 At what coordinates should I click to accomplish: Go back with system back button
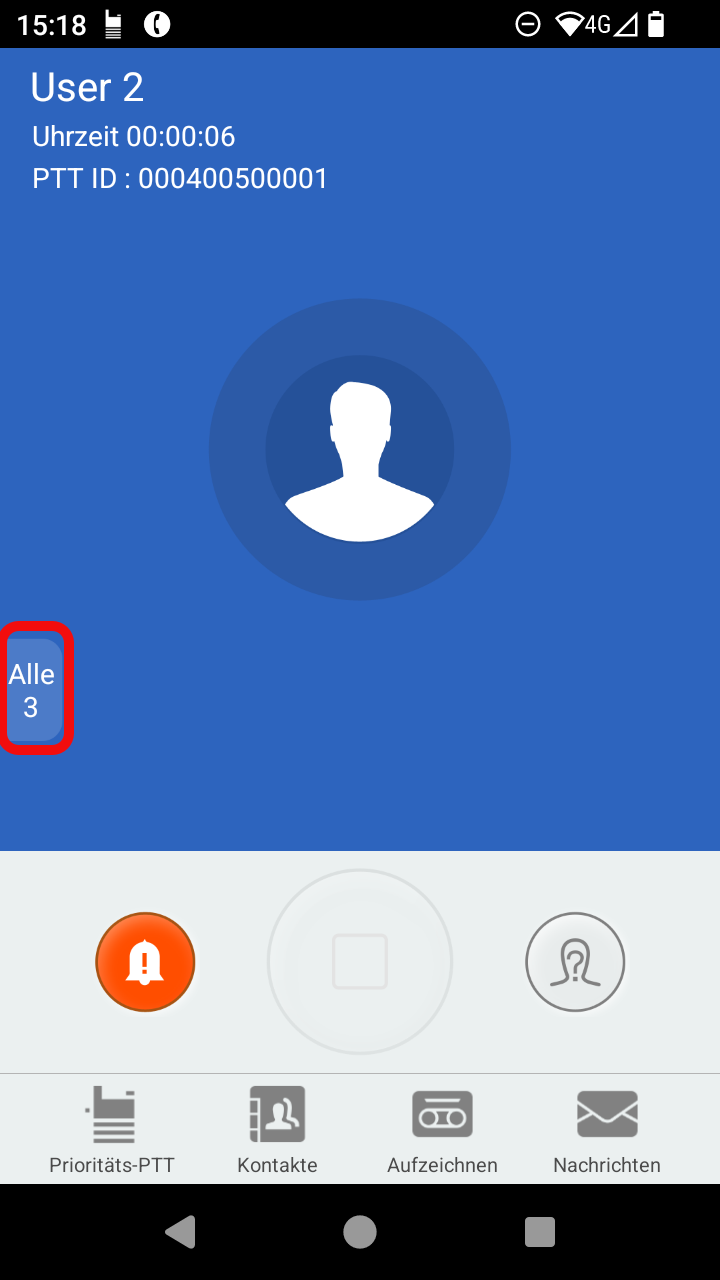[x=181, y=1232]
